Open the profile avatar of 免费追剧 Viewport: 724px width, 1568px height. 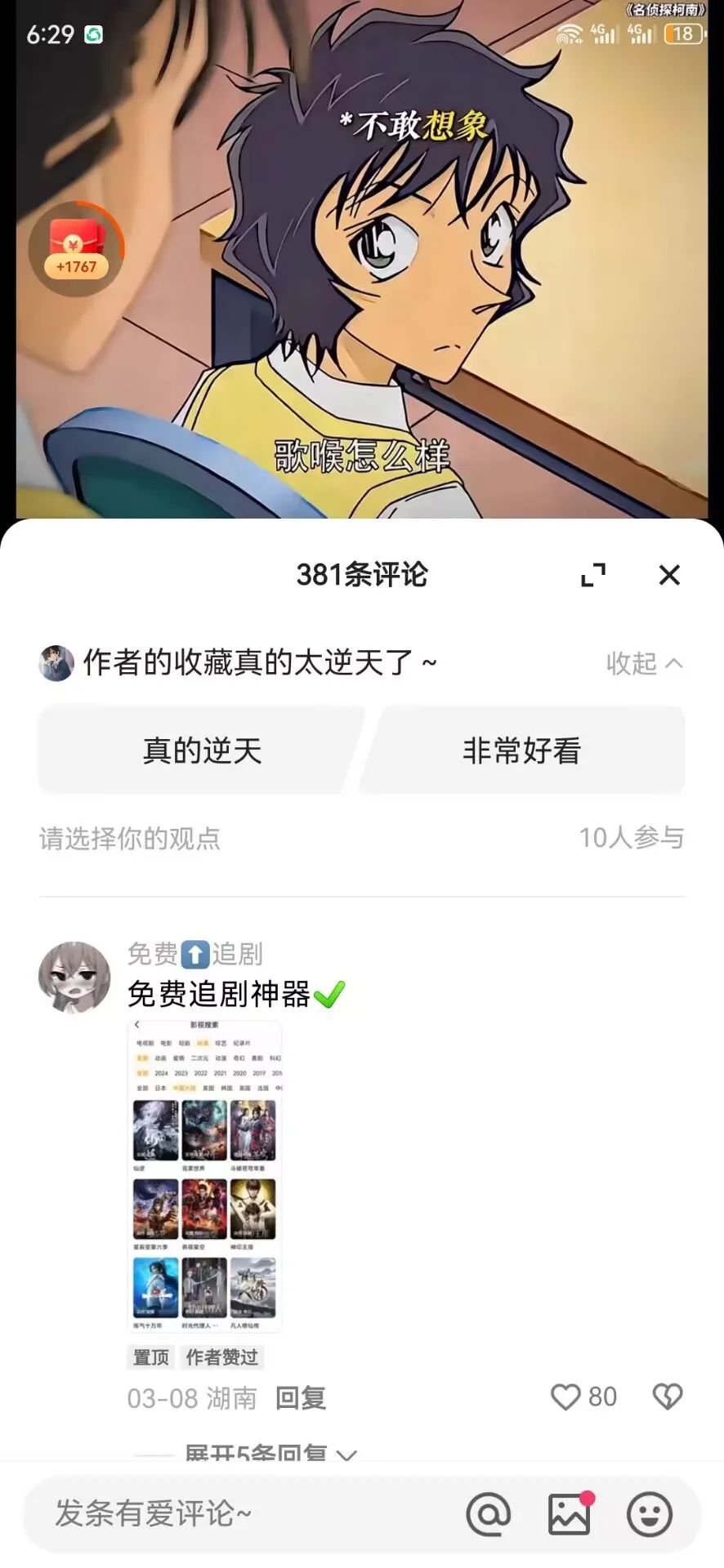click(x=74, y=977)
